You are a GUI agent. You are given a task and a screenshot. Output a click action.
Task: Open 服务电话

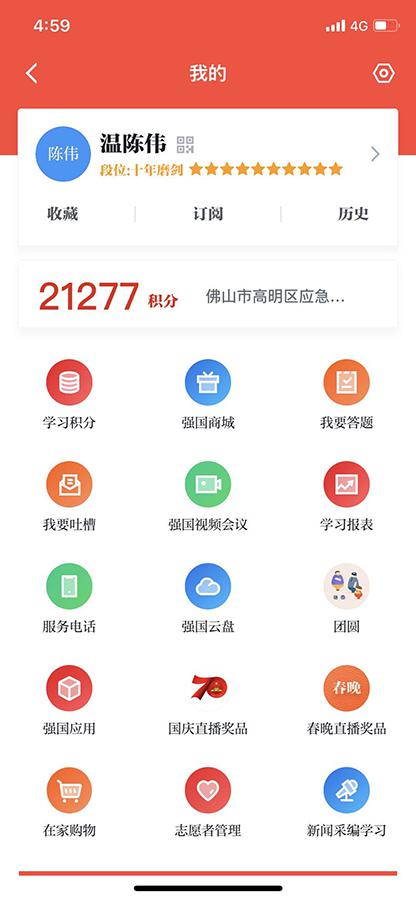[x=69, y=599]
